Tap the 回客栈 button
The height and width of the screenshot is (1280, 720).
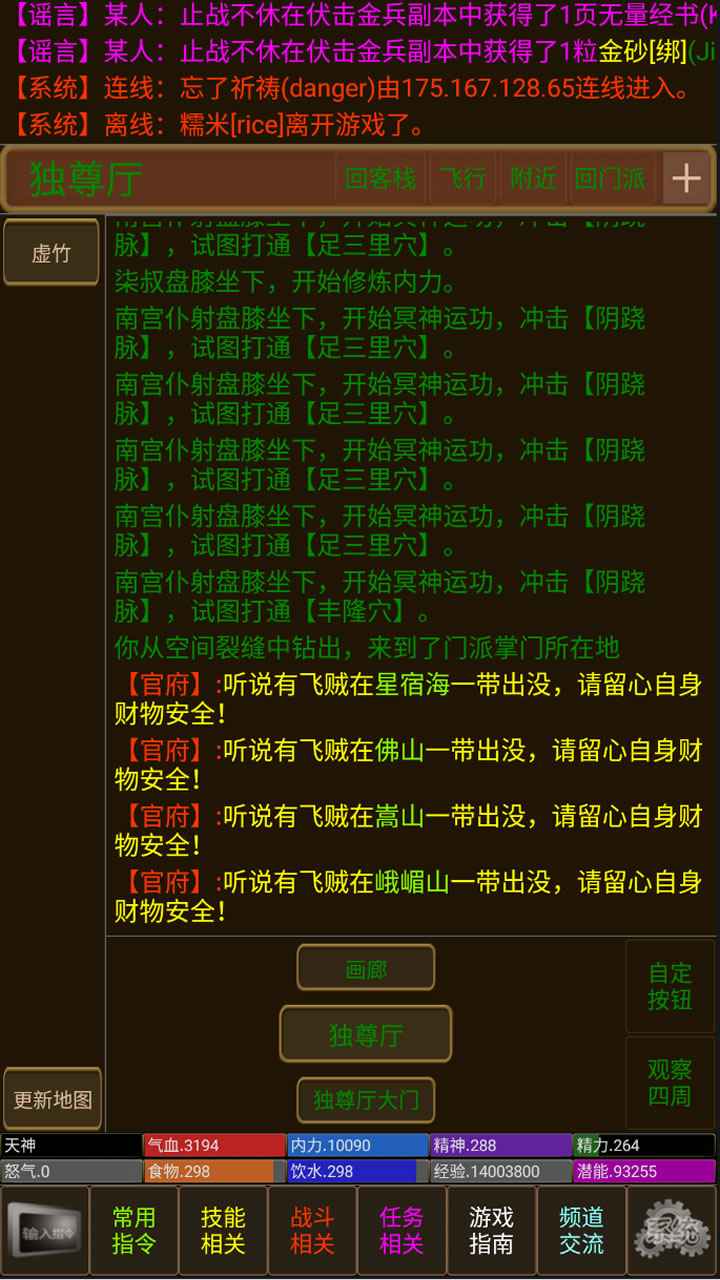(380, 179)
